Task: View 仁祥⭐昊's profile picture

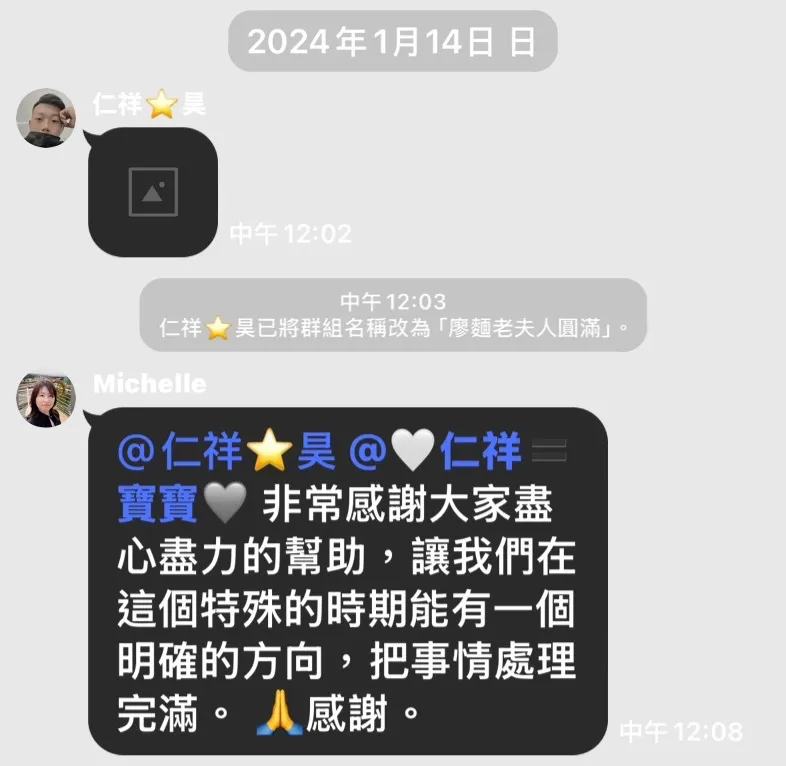Action: 45,118
